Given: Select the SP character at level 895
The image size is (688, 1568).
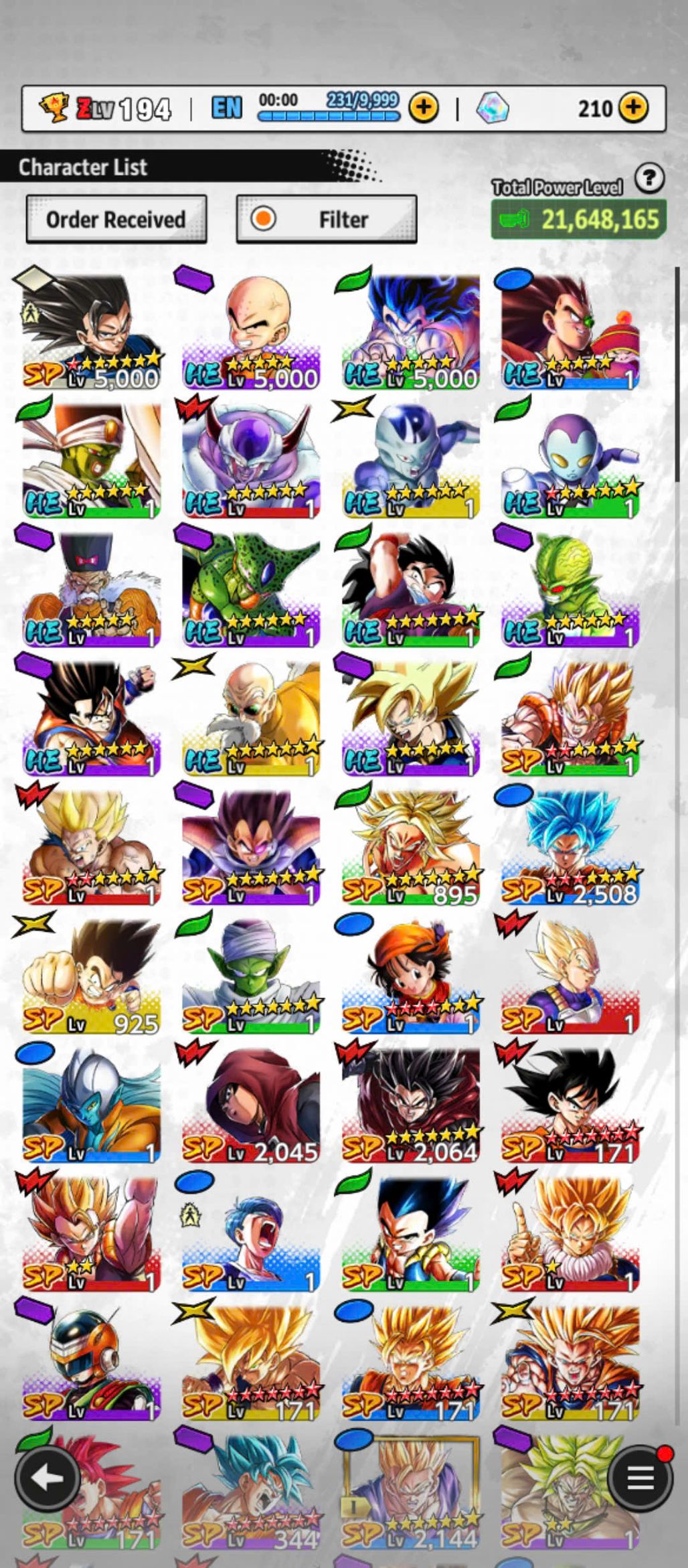Looking at the screenshot, I should 410,848.
